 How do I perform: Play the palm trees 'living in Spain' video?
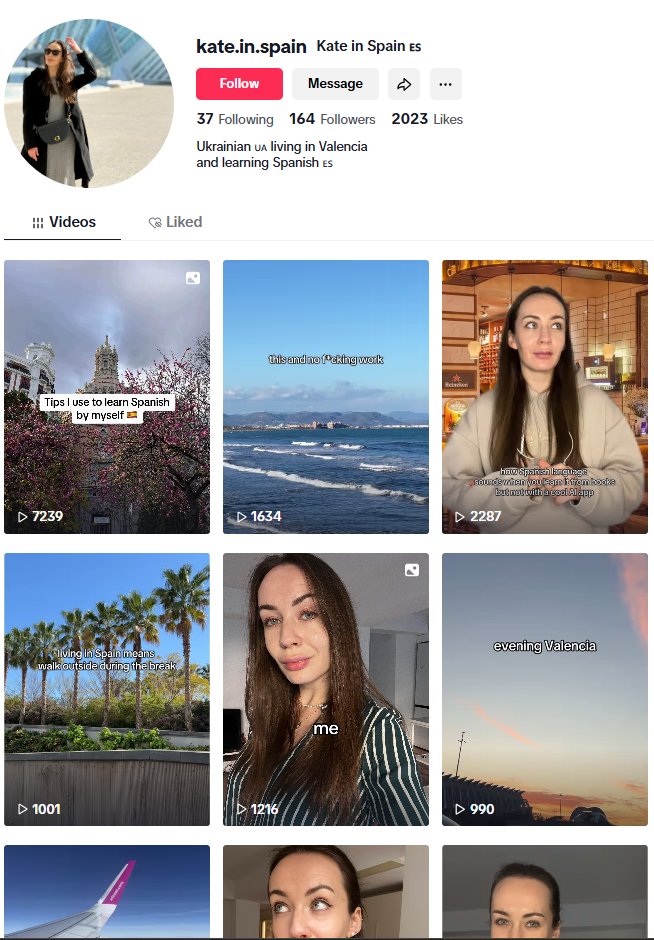(x=107, y=689)
